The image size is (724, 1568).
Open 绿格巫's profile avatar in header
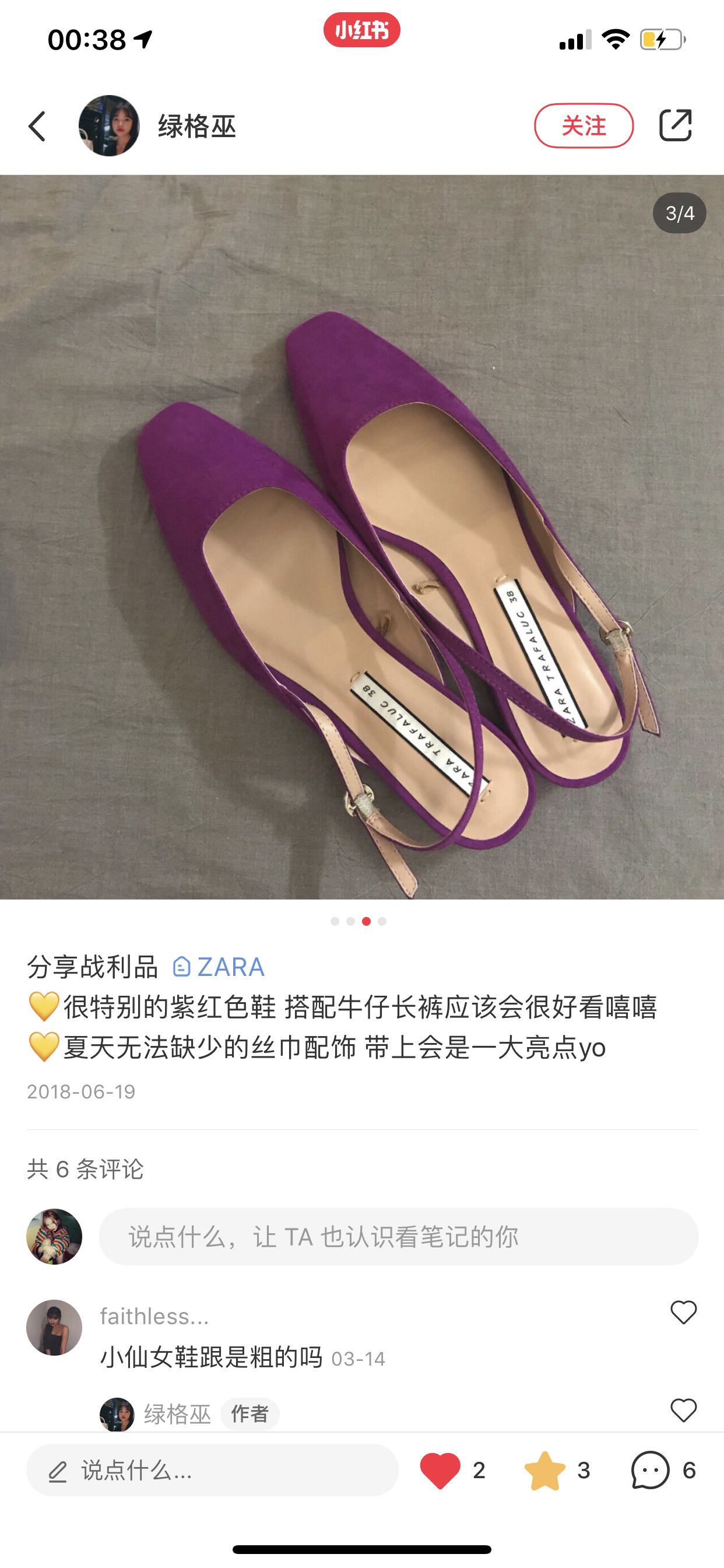[109, 126]
